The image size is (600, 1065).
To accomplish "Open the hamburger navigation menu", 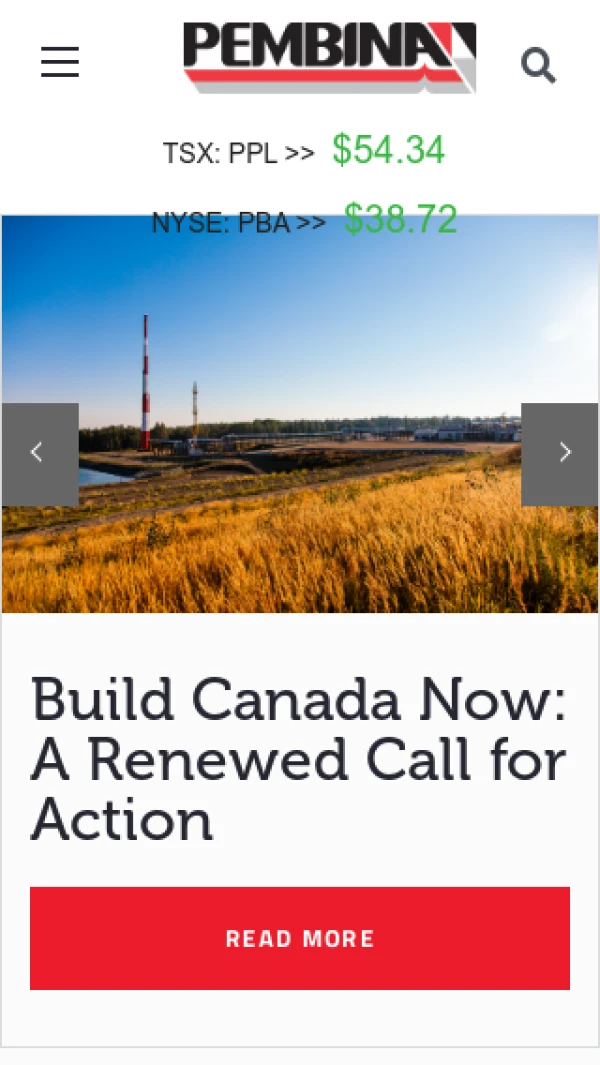I will (60, 62).
